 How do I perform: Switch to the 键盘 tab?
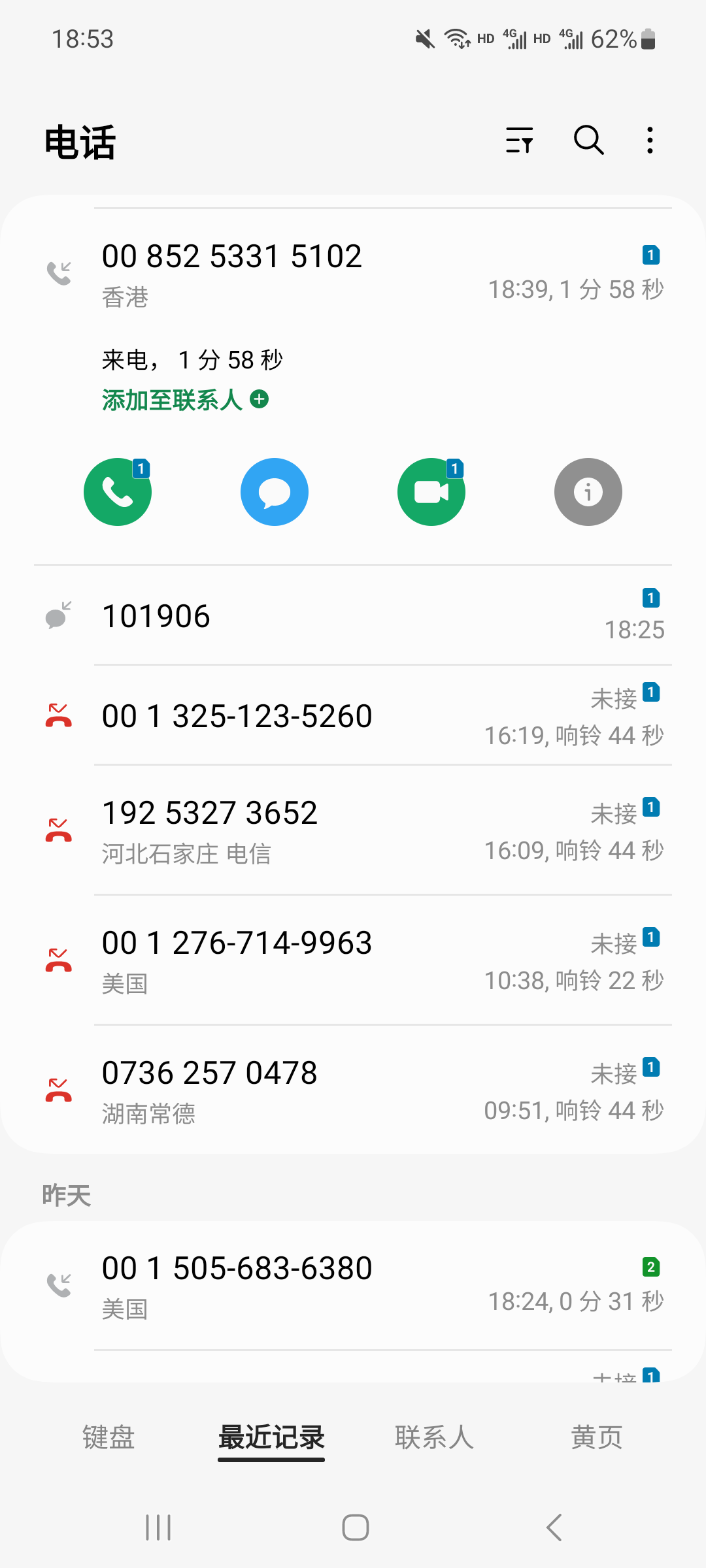[x=109, y=1437]
